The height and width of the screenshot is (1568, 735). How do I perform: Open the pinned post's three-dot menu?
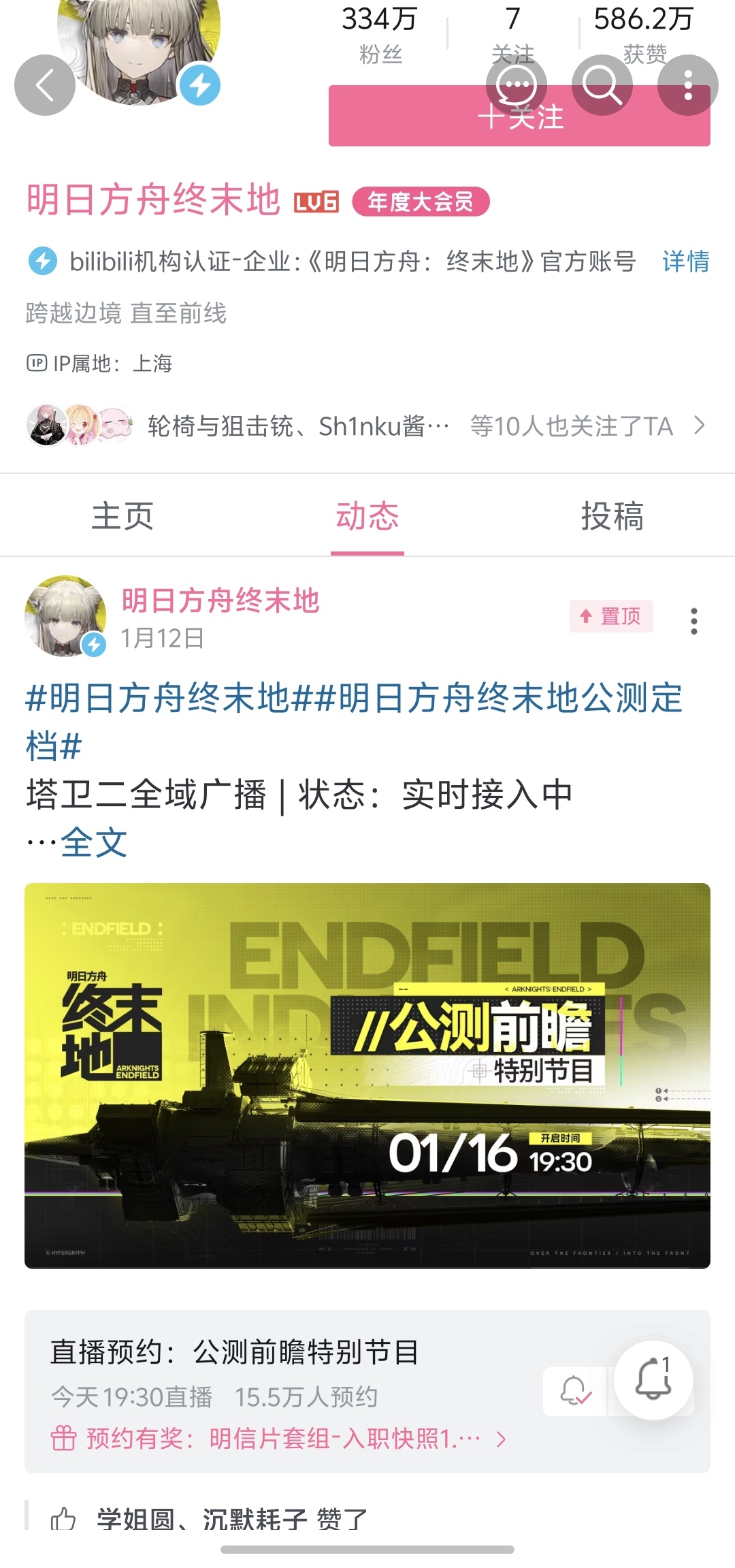coord(693,621)
